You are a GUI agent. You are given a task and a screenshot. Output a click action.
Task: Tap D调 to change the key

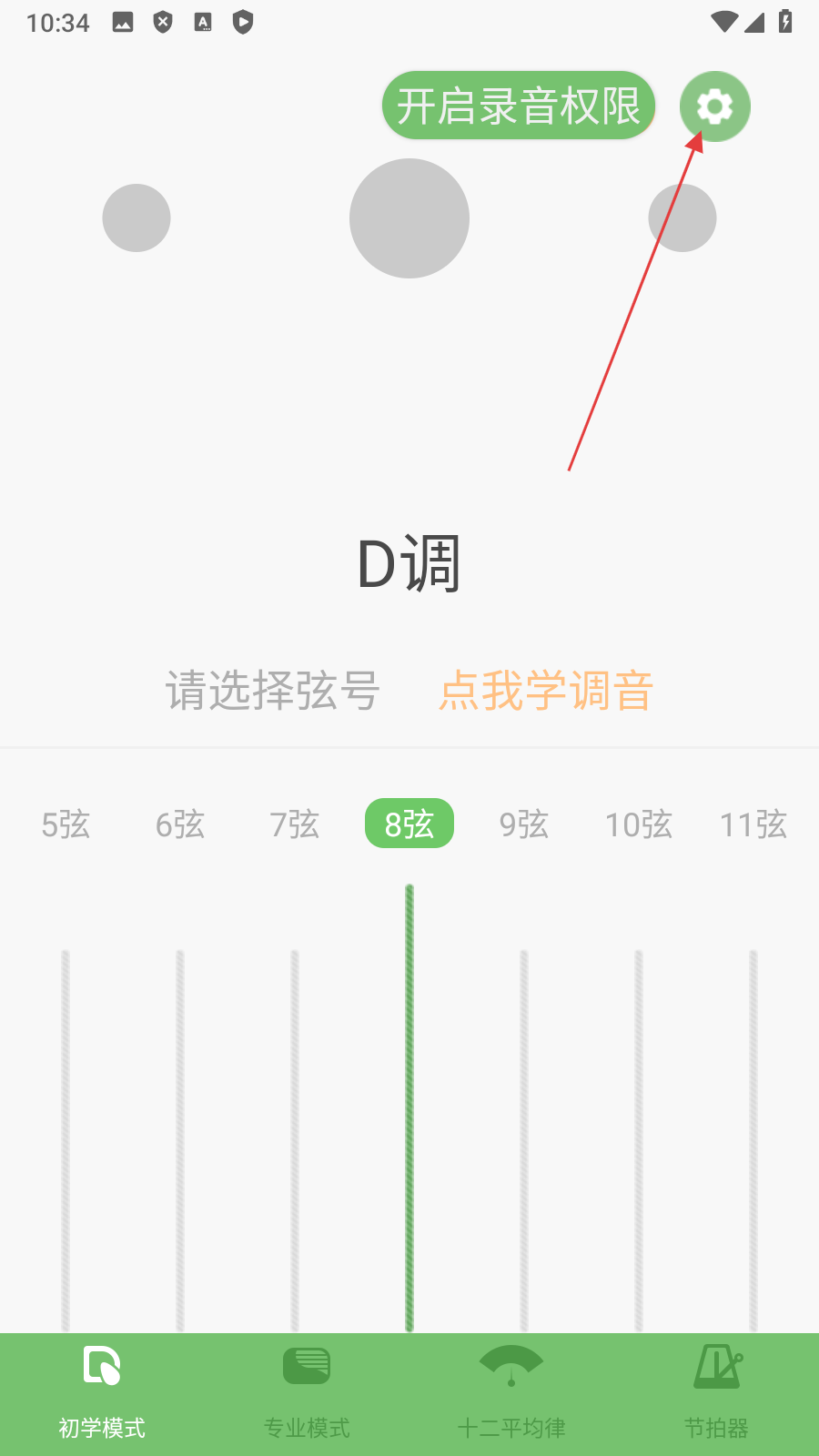[x=409, y=564]
